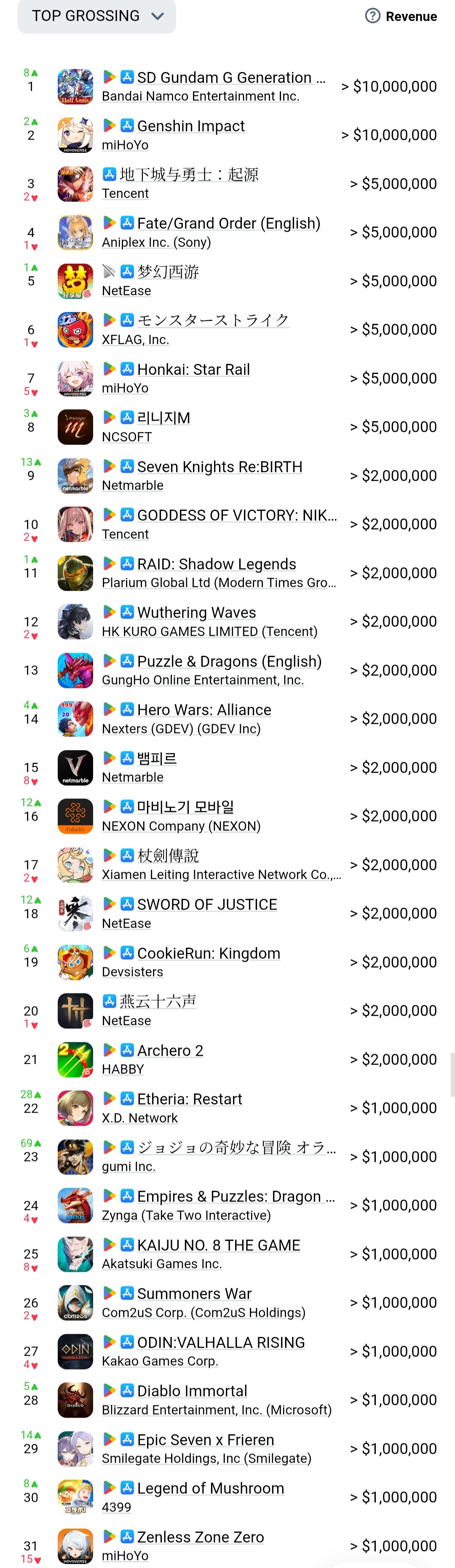View Bandai Namco Entertainment Inc. publisher page

[x=201, y=96]
